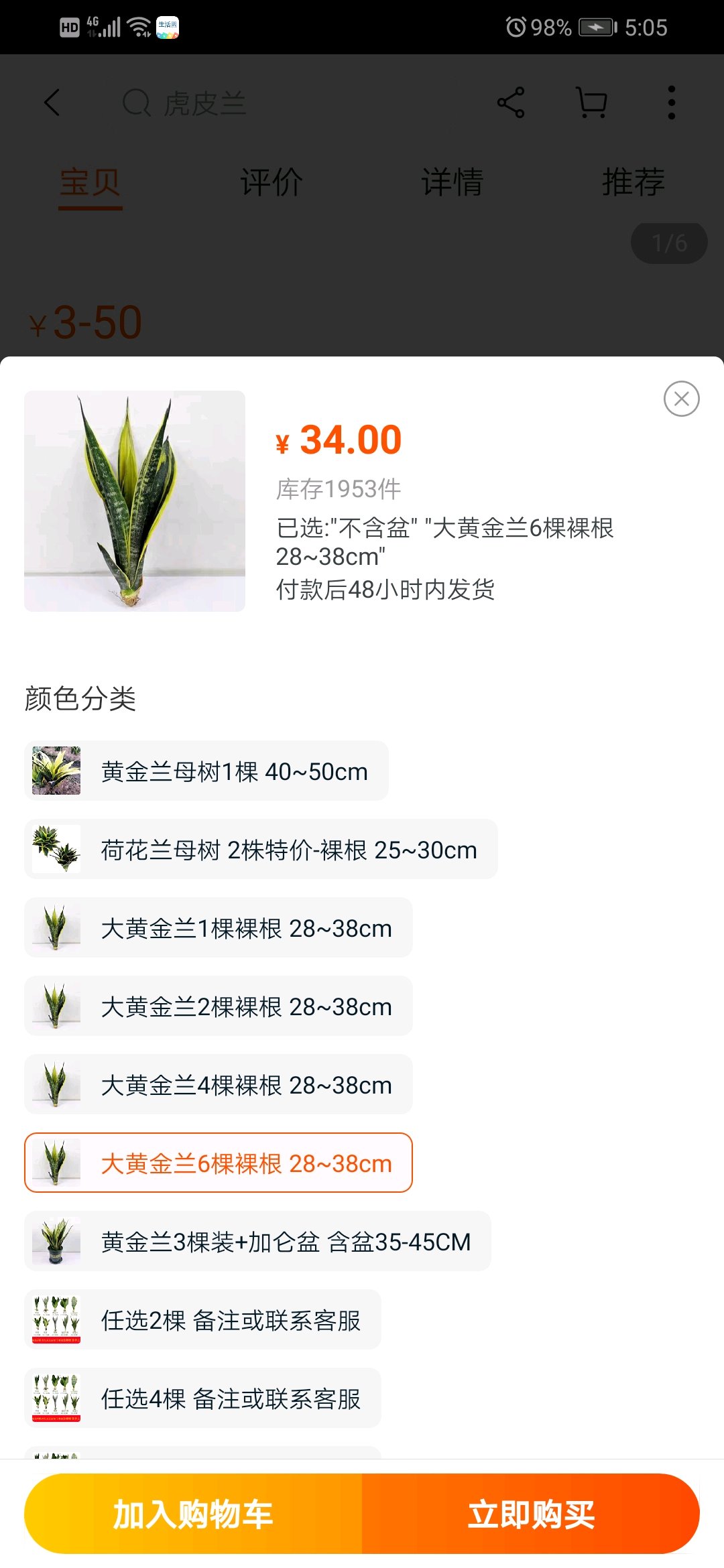This screenshot has height=1568, width=724.
Task: Close the product options sheet
Action: [x=681, y=399]
